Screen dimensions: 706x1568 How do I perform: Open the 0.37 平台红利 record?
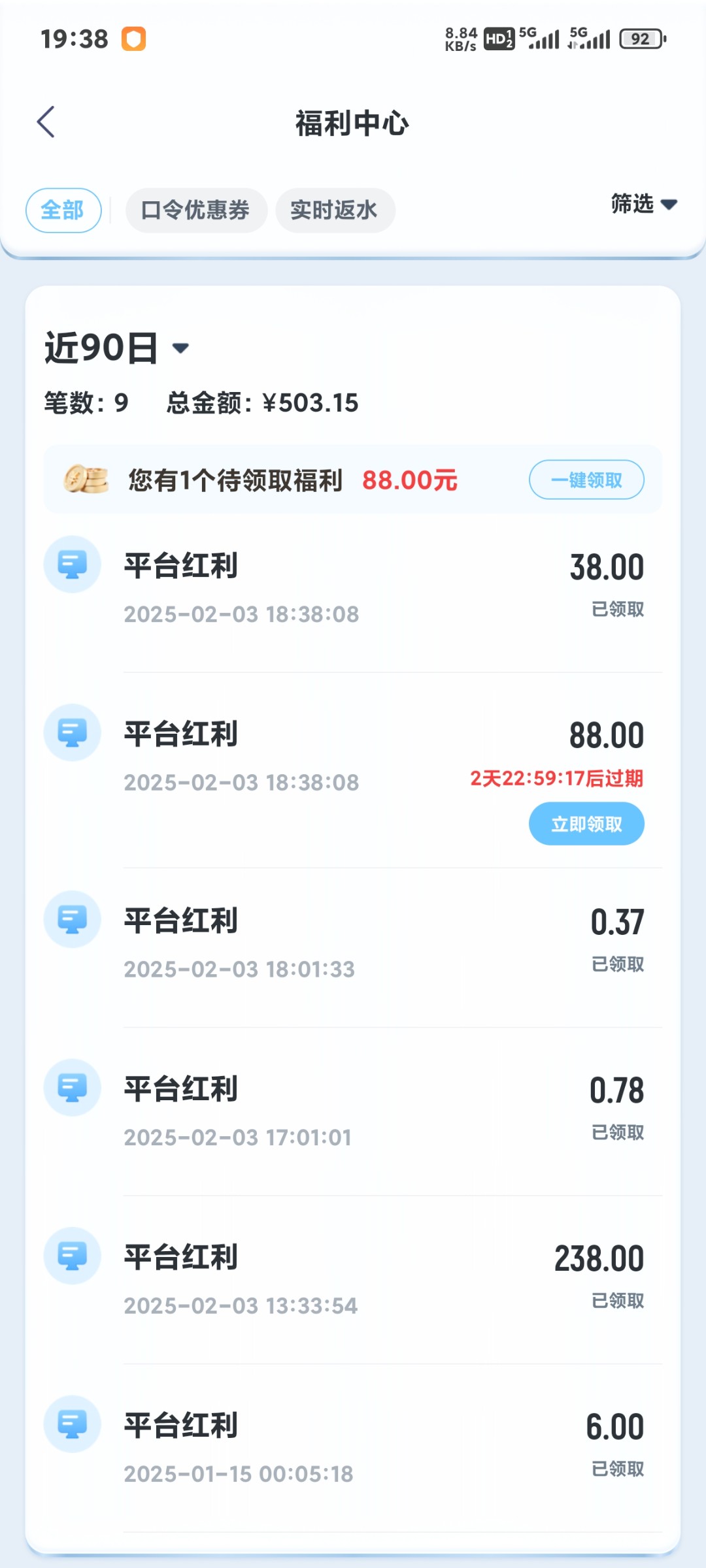[353, 946]
